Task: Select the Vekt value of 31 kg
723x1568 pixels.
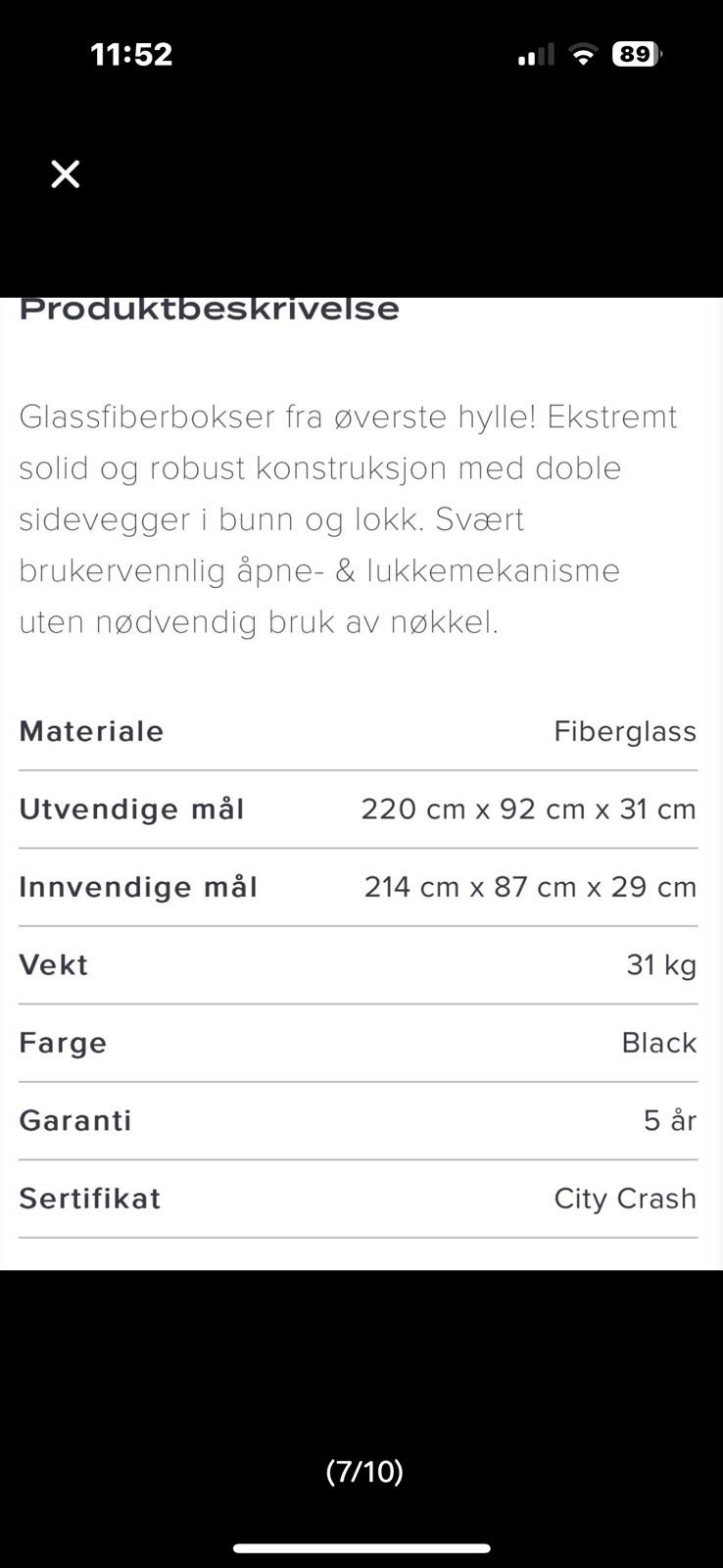Action: pyautogui.click(x=660, y=964)
